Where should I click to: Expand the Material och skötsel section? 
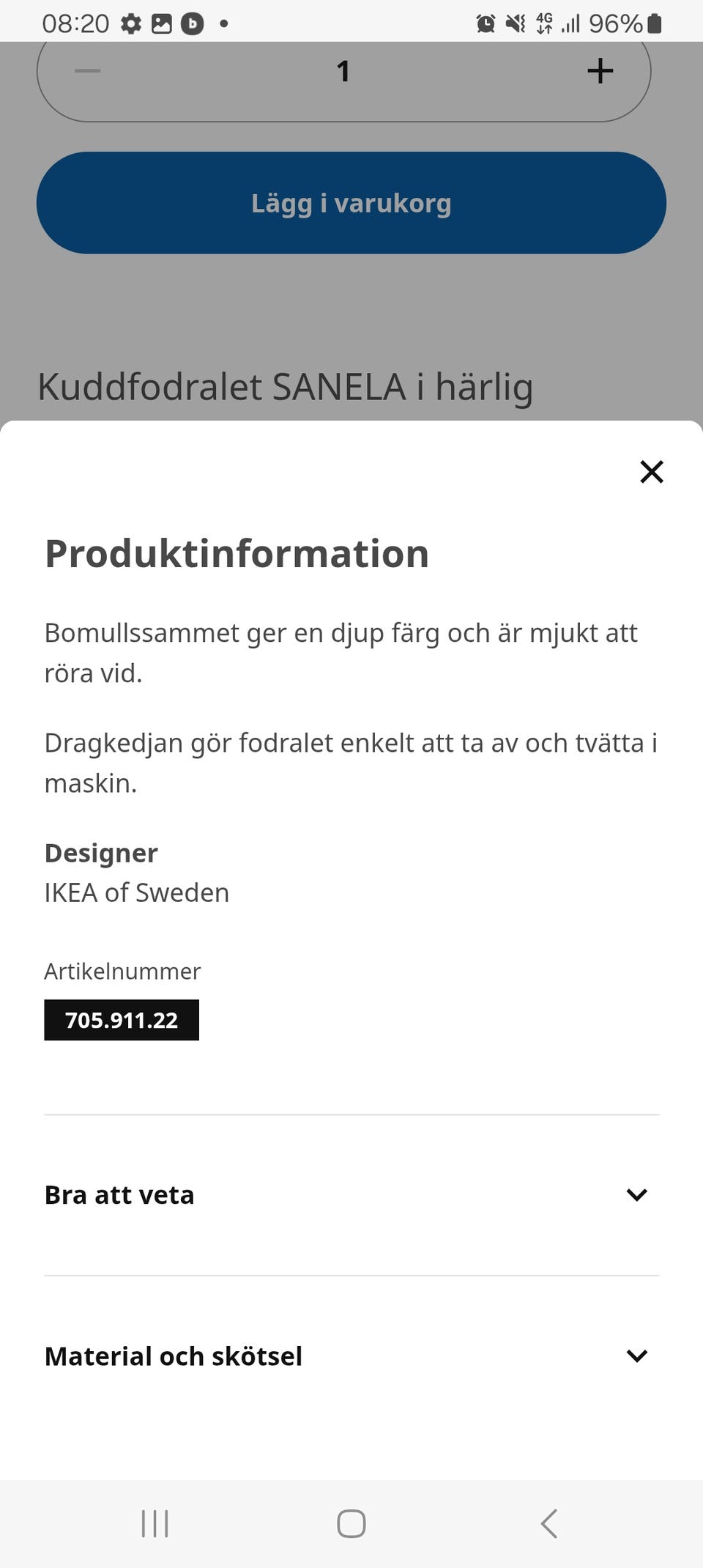pos(351,1356)
